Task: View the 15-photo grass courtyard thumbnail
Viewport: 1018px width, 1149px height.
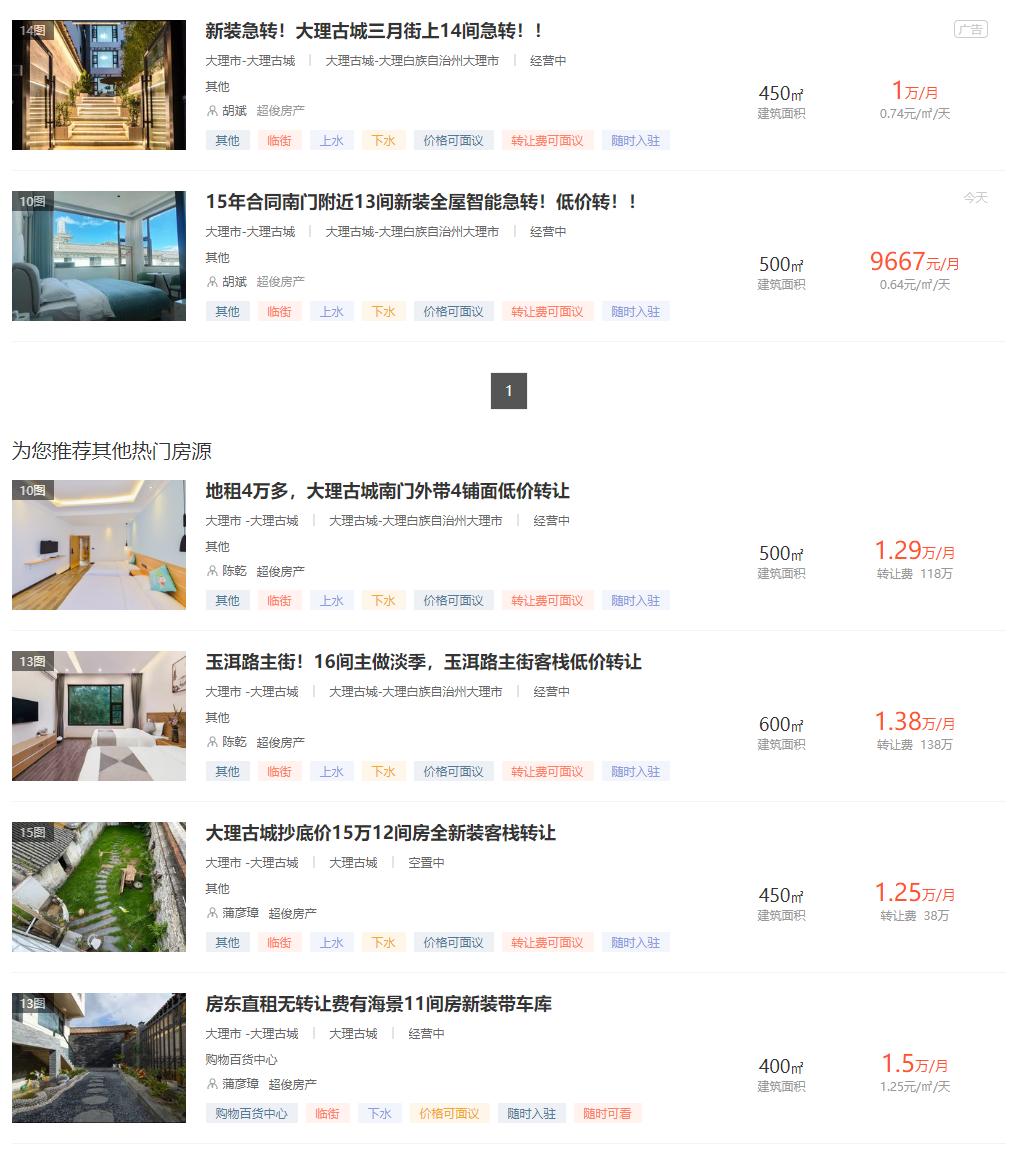Action: coord(99,887)
